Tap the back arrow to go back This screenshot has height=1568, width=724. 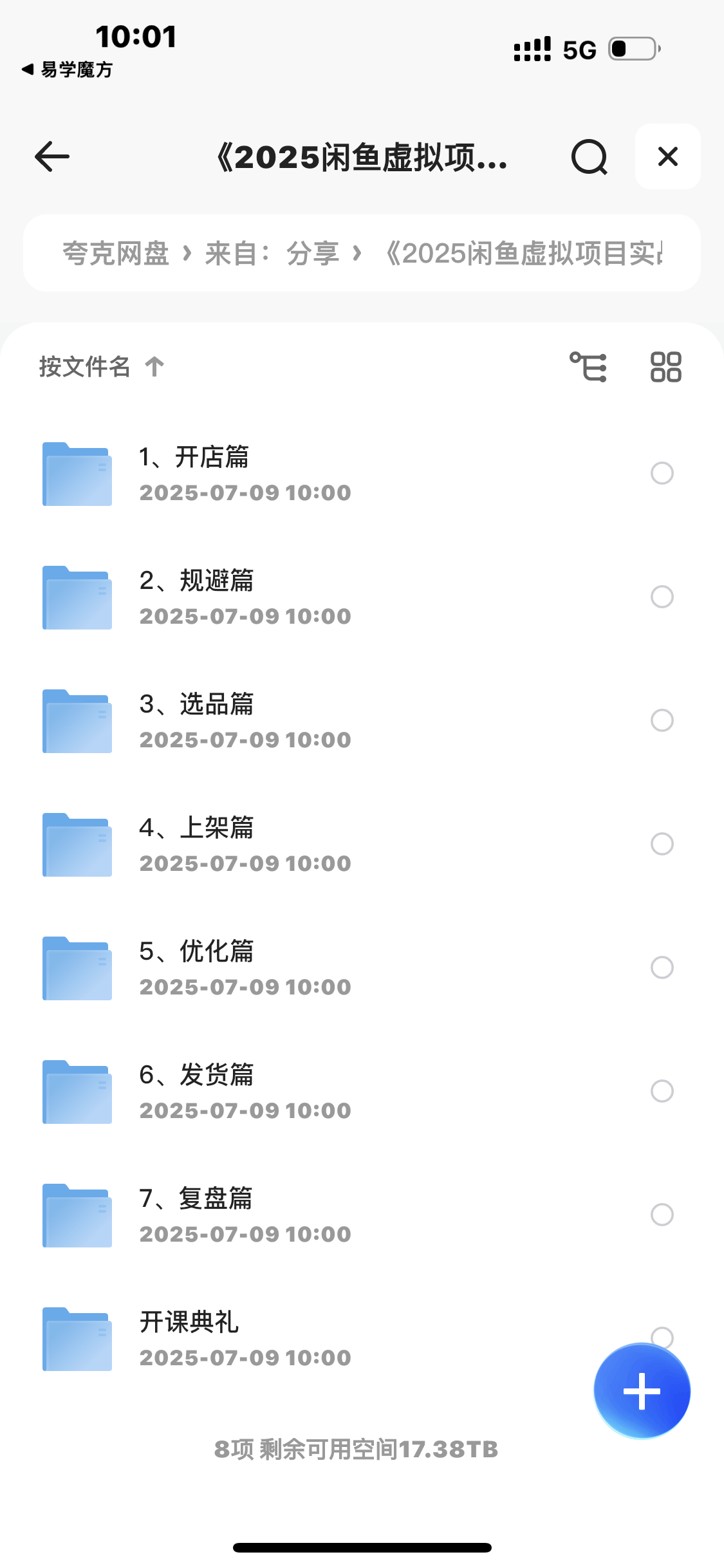51,156
